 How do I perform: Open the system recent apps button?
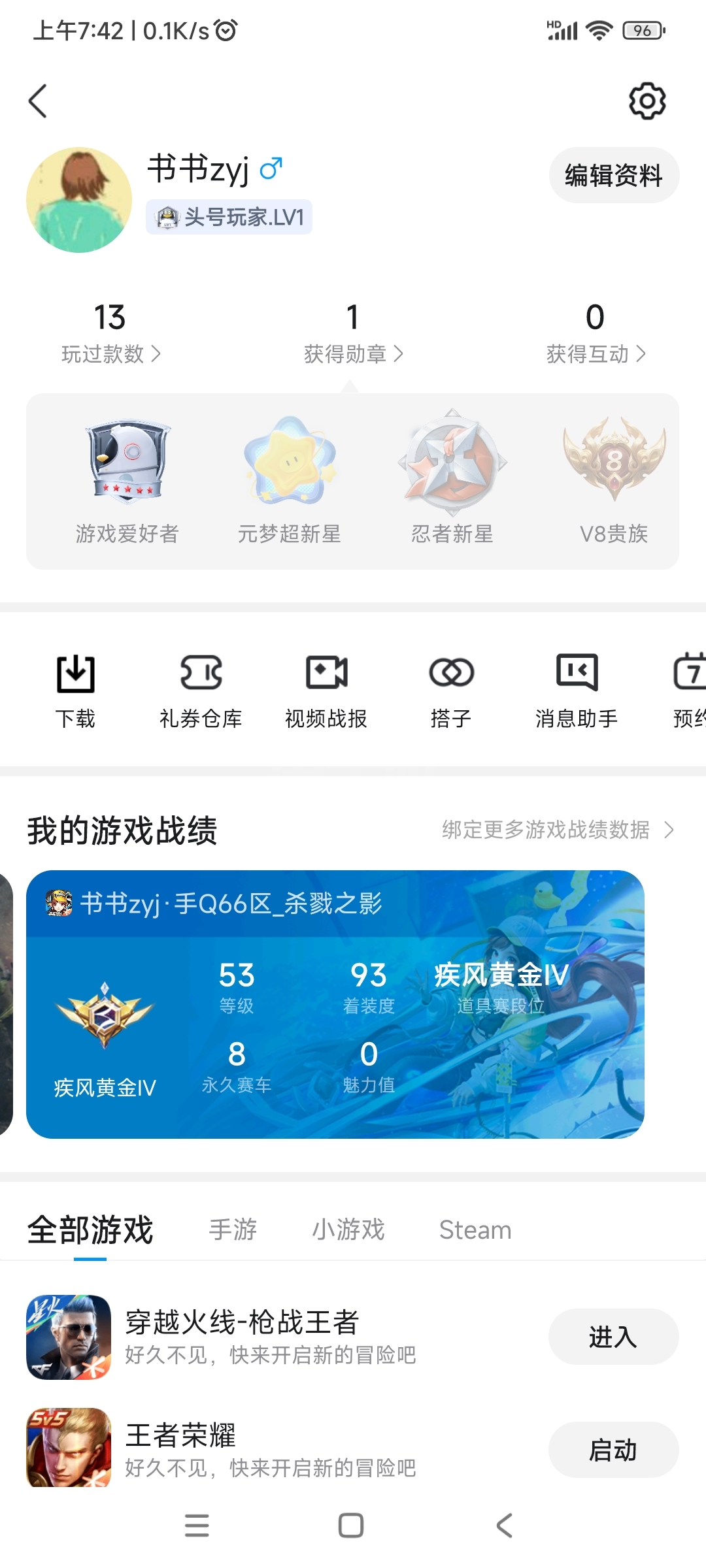click(197, 1526)
